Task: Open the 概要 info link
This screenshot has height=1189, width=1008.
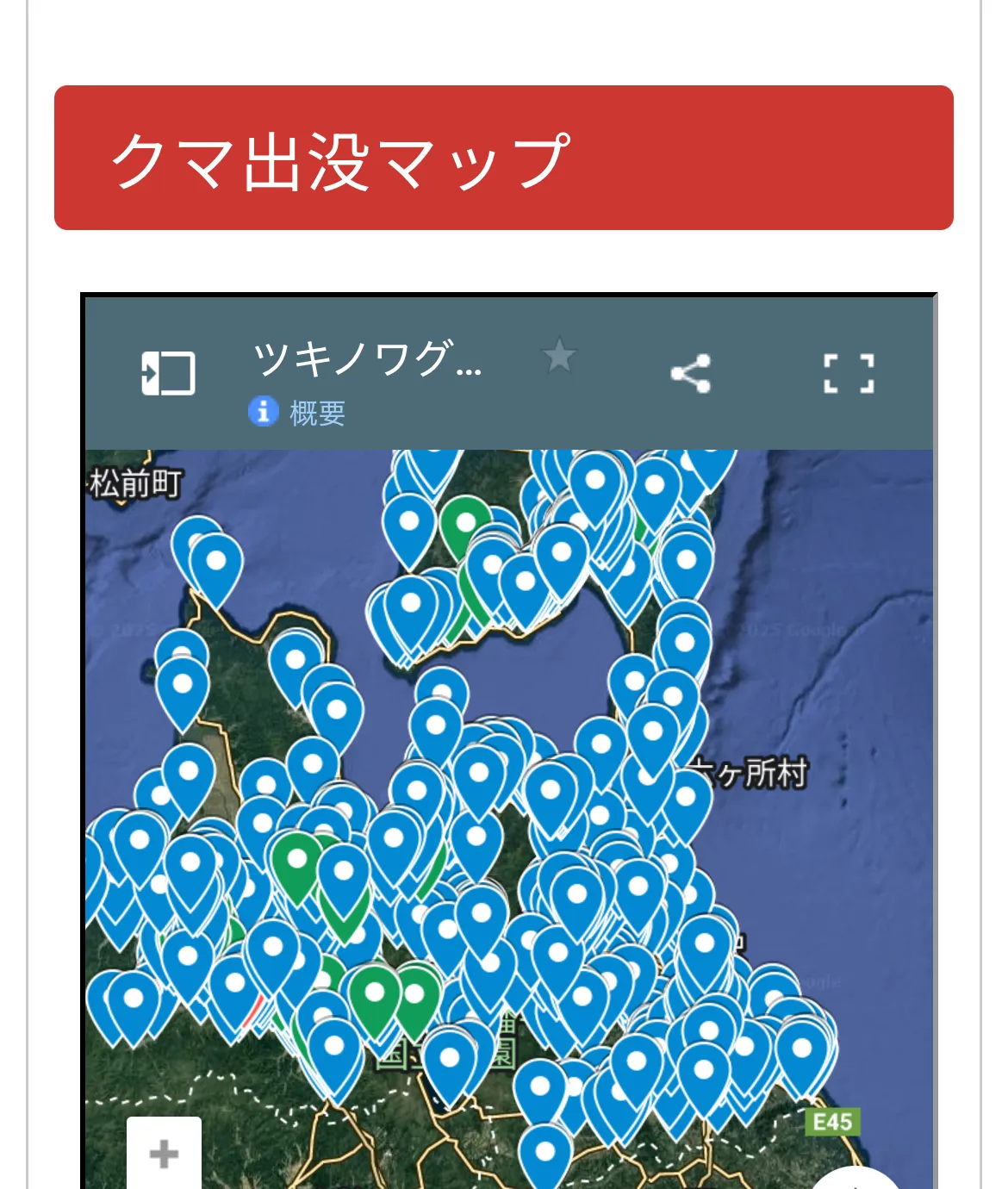Action: pyautogui.click(x=316, y=413)
